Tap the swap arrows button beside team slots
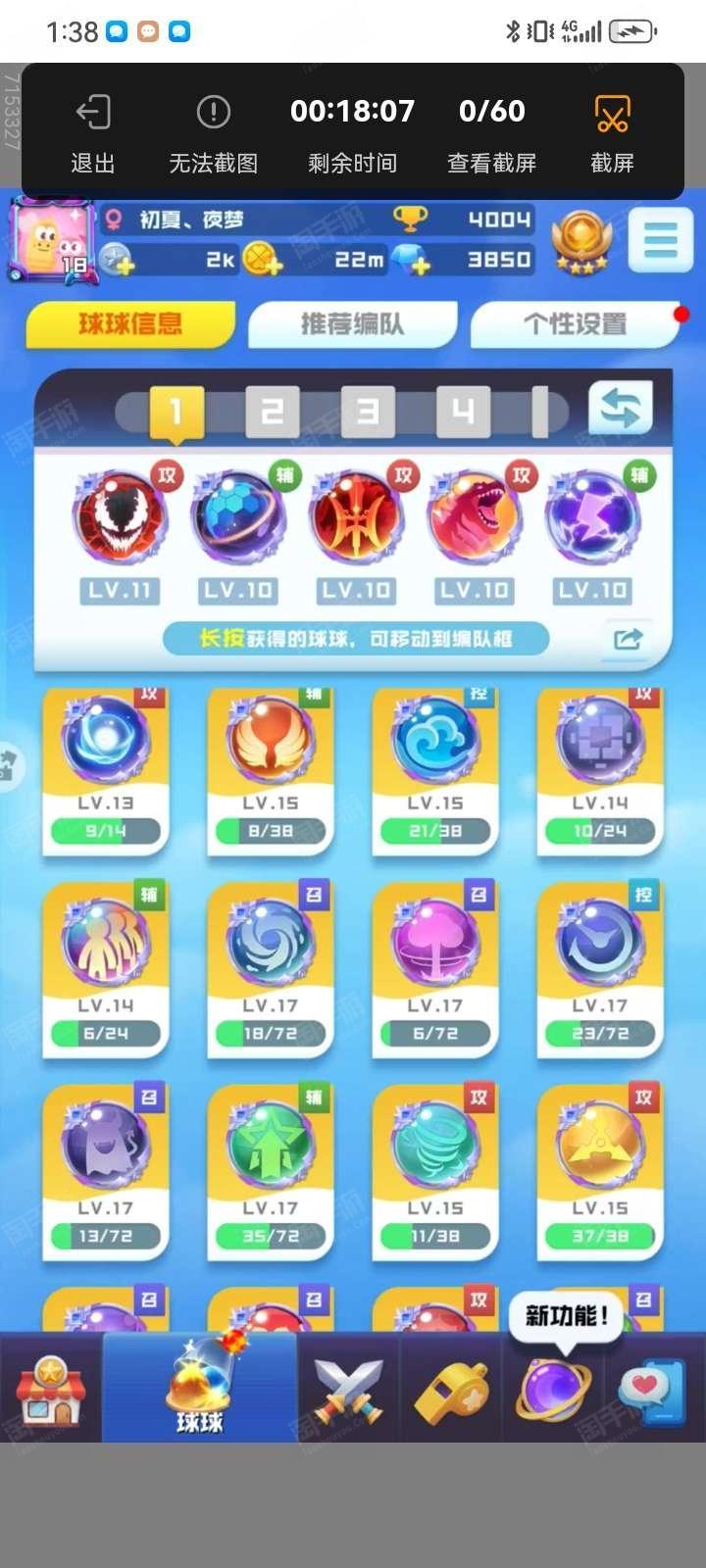Image resolution: width=706 pixels, height=1568 pixels. (x=620, y=409)
